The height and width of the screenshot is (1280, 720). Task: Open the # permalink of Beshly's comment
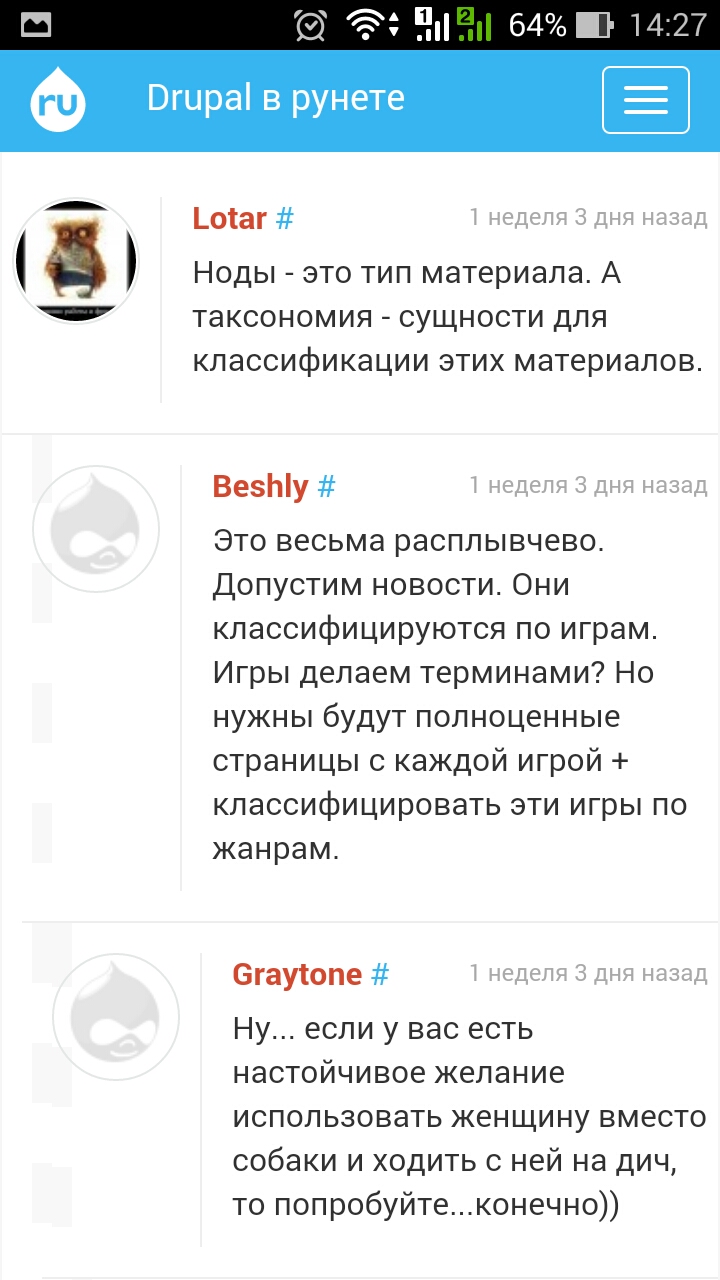[326, 487]
